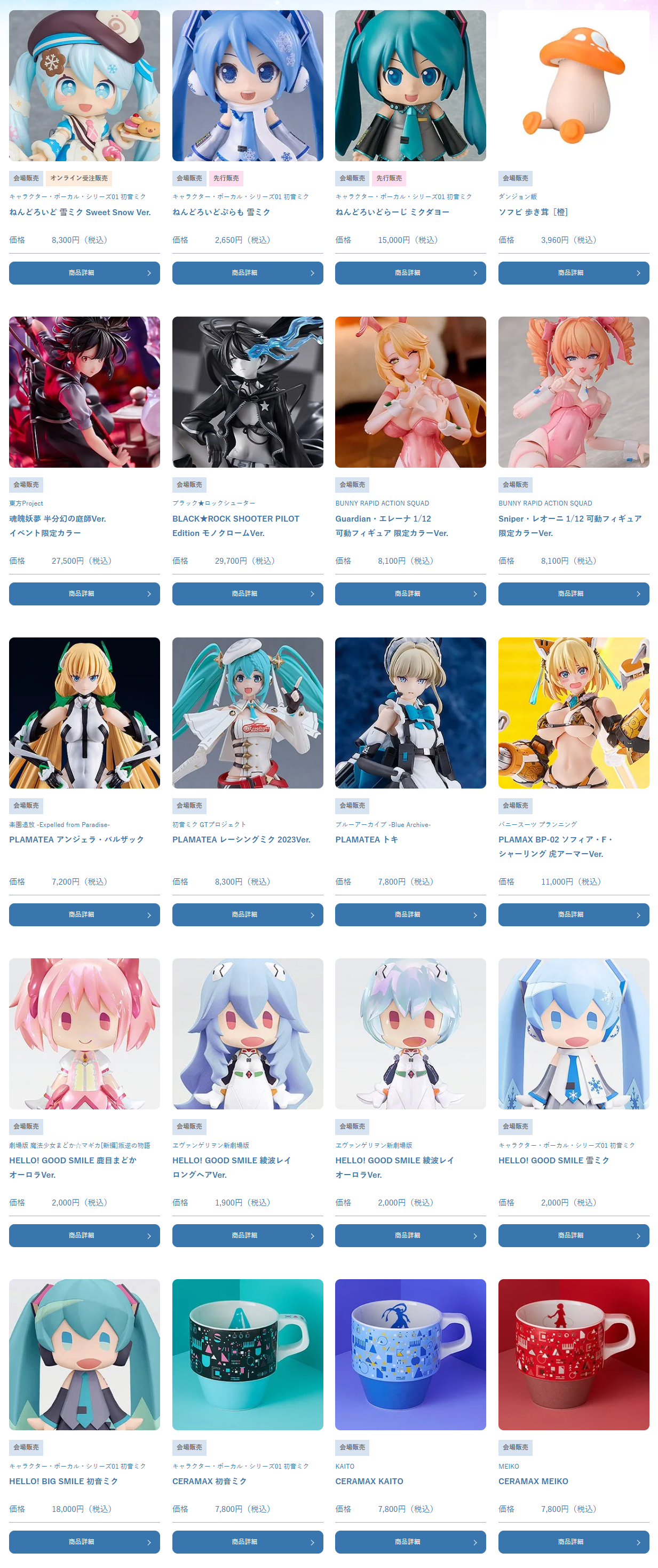The height and width of the screenshot is (1568, 658).
Task: Open 商品詳細 for HELLO! BIG SMILE 初音ミク
Action: (x=84, y=1542)
